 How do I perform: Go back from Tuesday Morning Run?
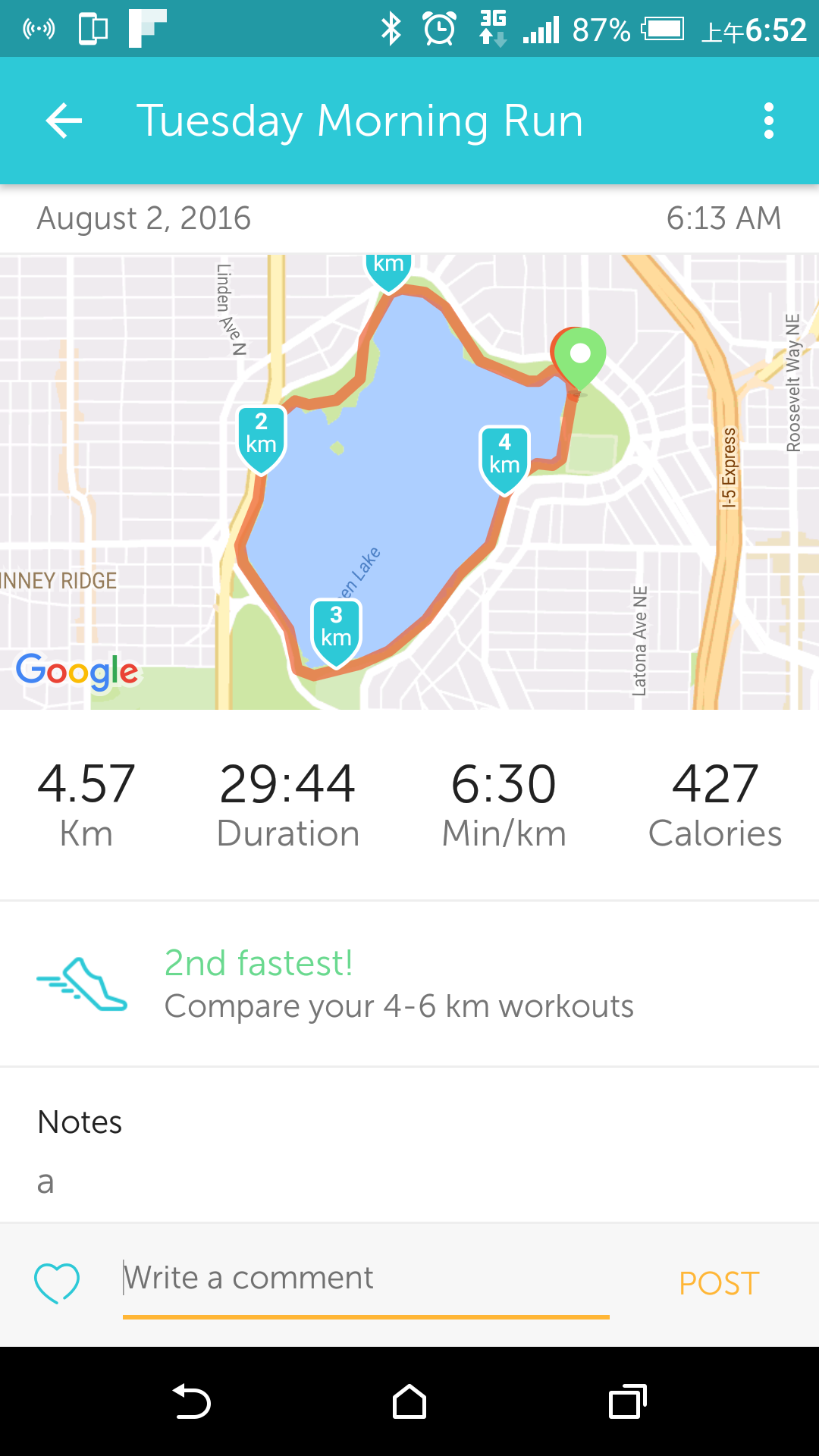pos(64,121)
